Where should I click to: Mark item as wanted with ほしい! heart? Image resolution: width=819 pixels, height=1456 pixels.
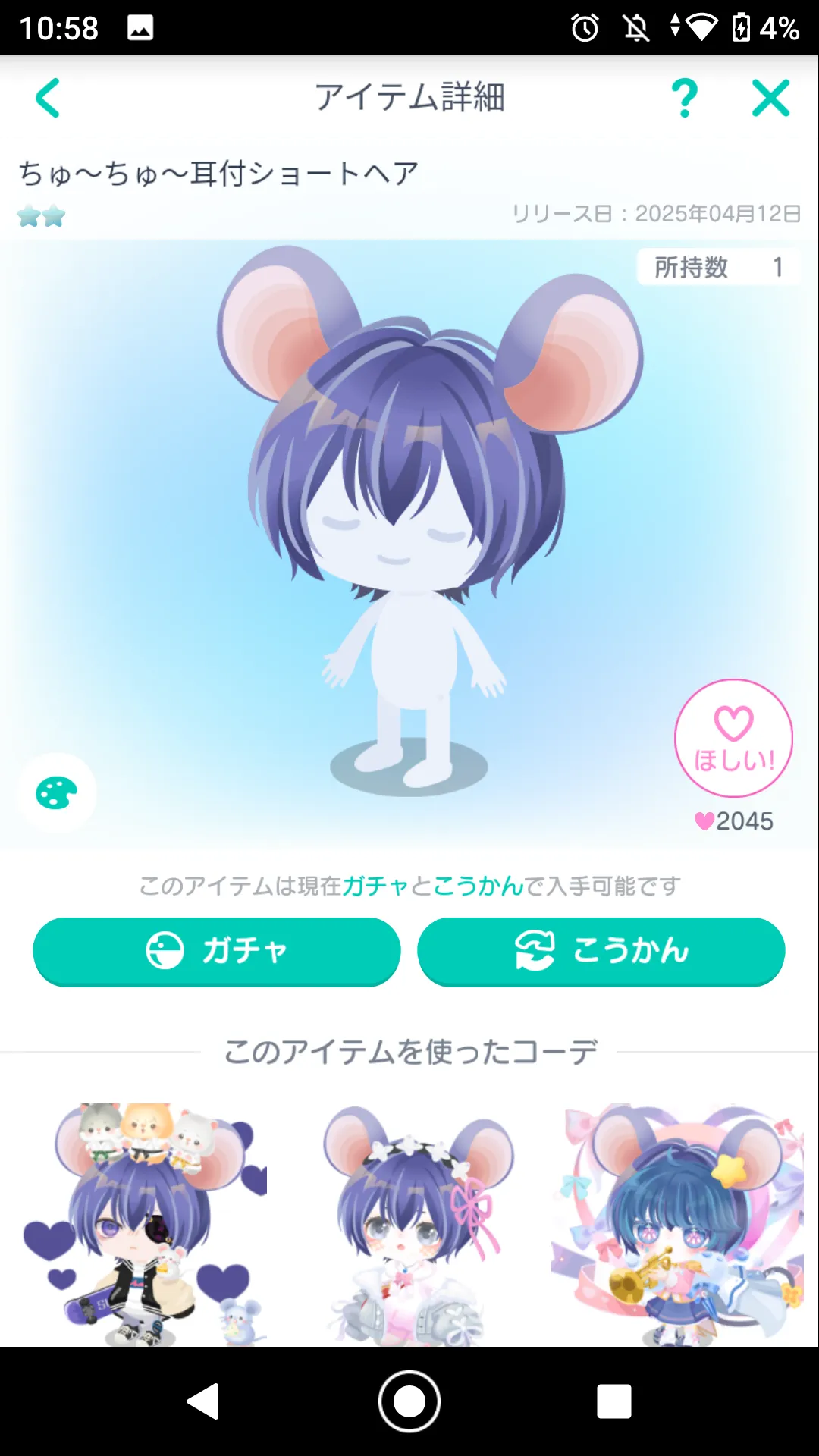click(x=733, y=738)
